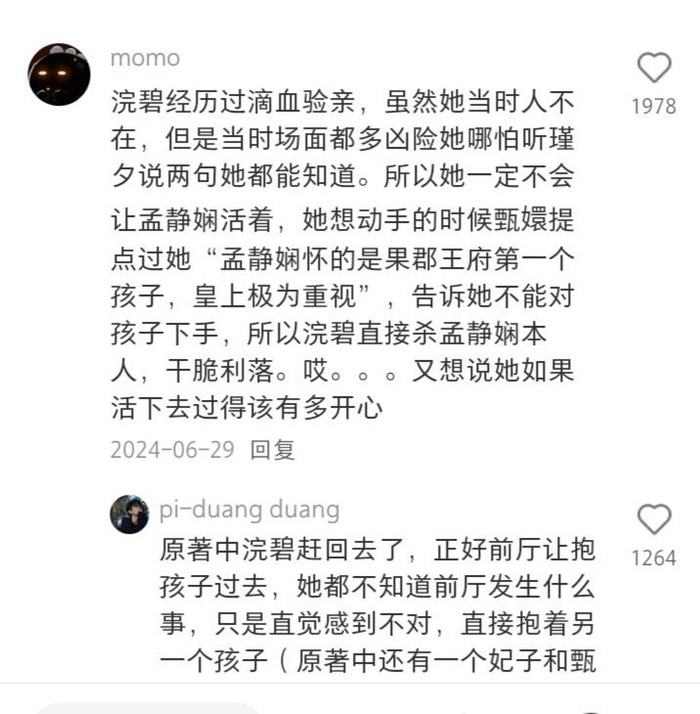Open momo's profile avatar
700x714 pixels.
(59, 74)
